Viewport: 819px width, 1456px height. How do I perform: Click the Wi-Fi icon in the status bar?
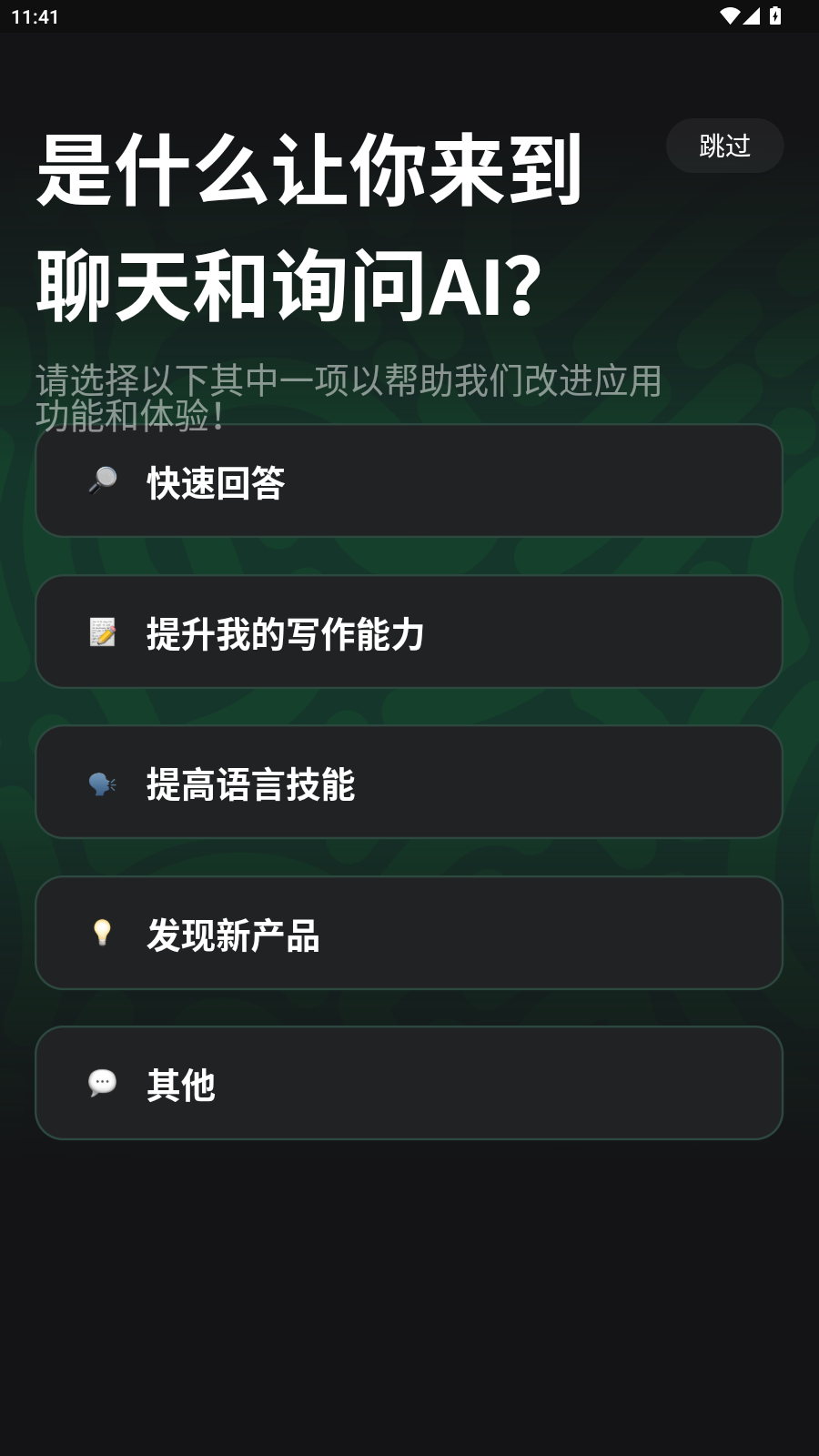pyautogui.click(x=728, y=15)
